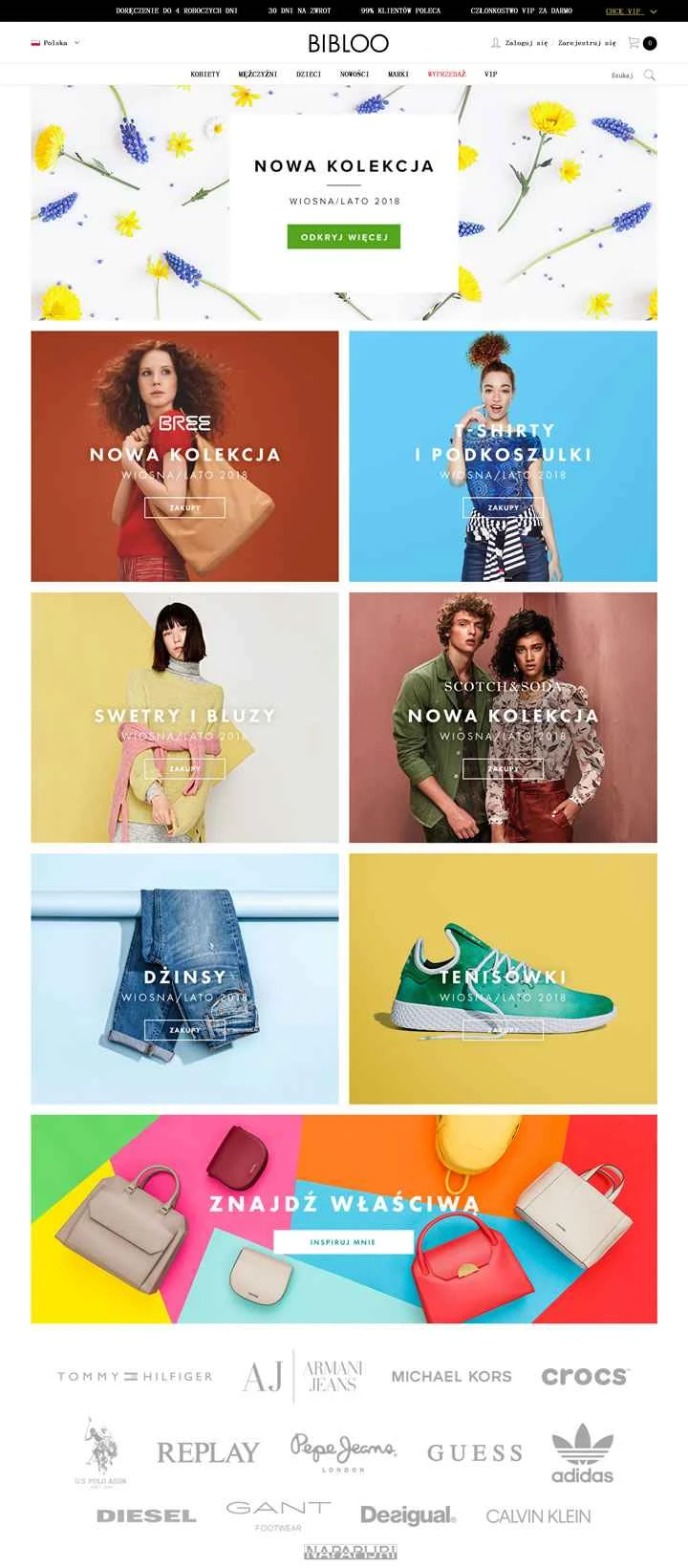This screenshot has height=1568, width=688.
Task: Open the Bree Nowa Kolekcja tile
Action: click(184, 456)
